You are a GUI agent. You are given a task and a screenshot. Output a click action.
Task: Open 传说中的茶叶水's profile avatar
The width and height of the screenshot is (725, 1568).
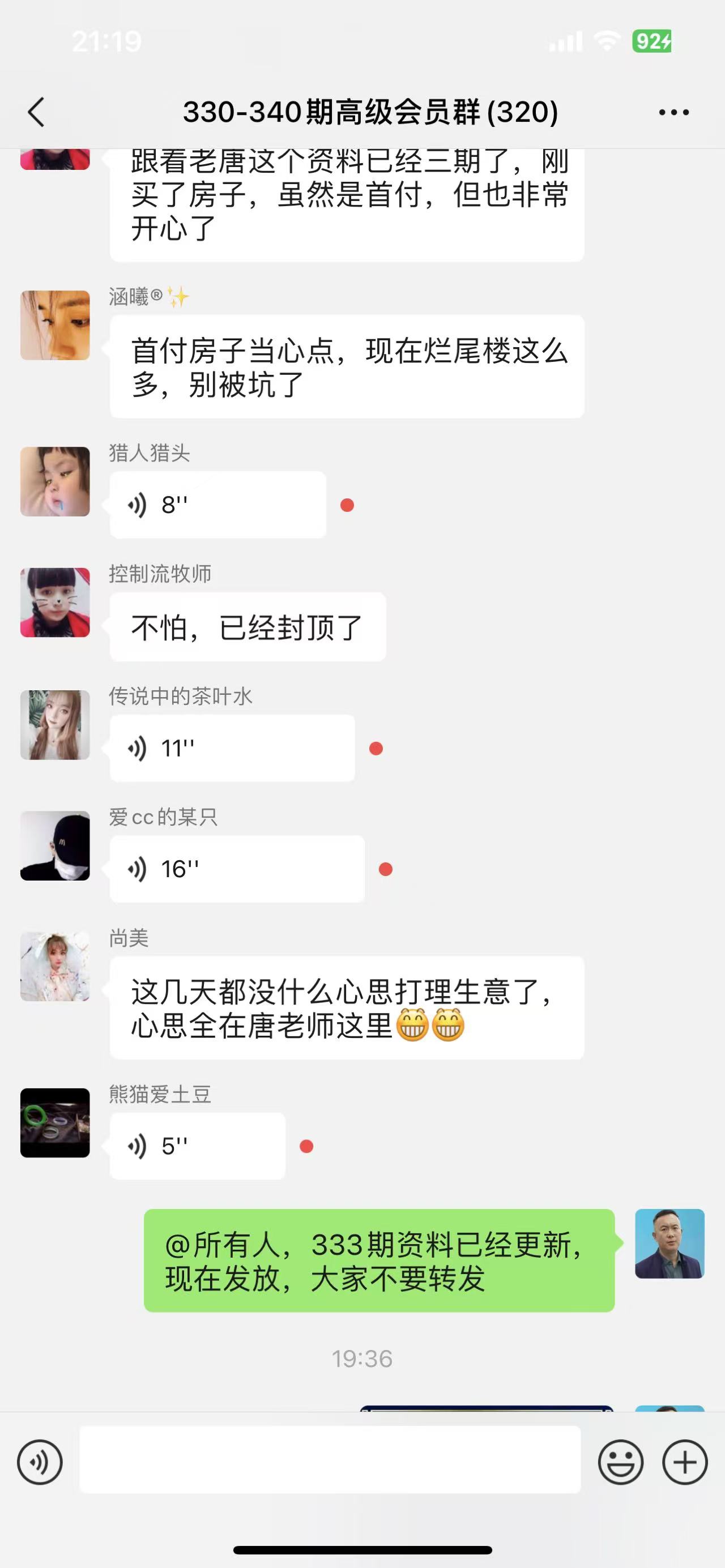click(x=55, y=725)
